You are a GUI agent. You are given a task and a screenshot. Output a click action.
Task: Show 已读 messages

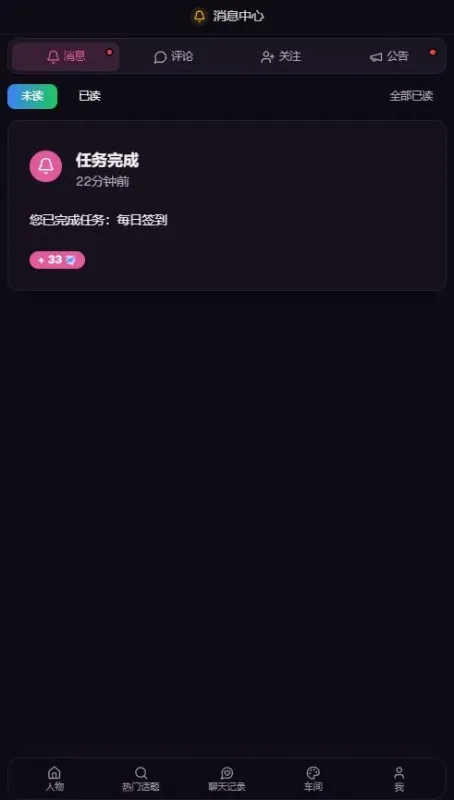click(x=89, y=96)
